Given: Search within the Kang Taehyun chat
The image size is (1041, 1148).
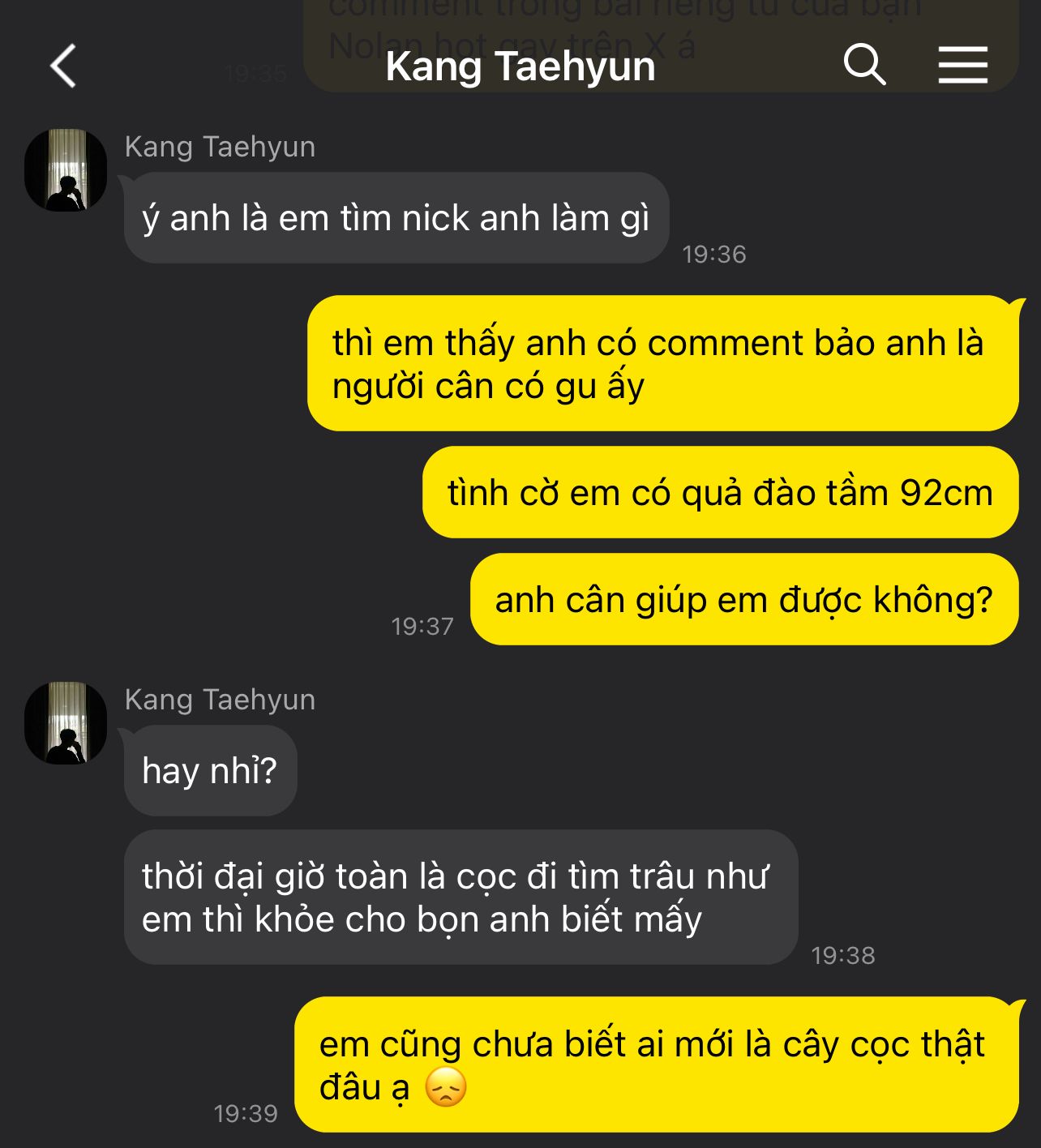Looking at the screenshot, I should pyautogui.click(x=864, y=65).
